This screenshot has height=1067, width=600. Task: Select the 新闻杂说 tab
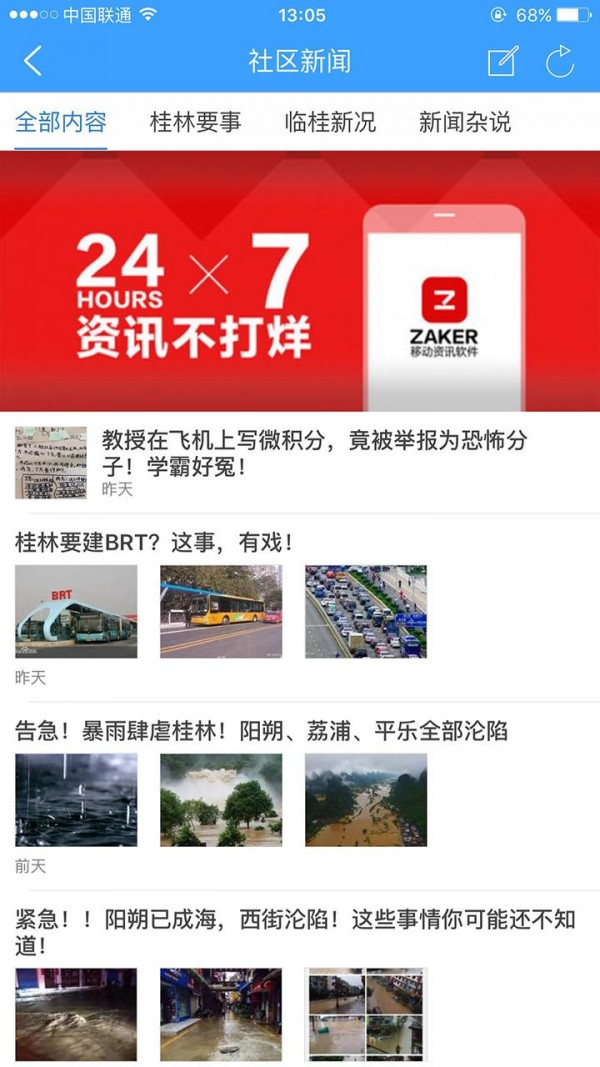click(465, 123)
